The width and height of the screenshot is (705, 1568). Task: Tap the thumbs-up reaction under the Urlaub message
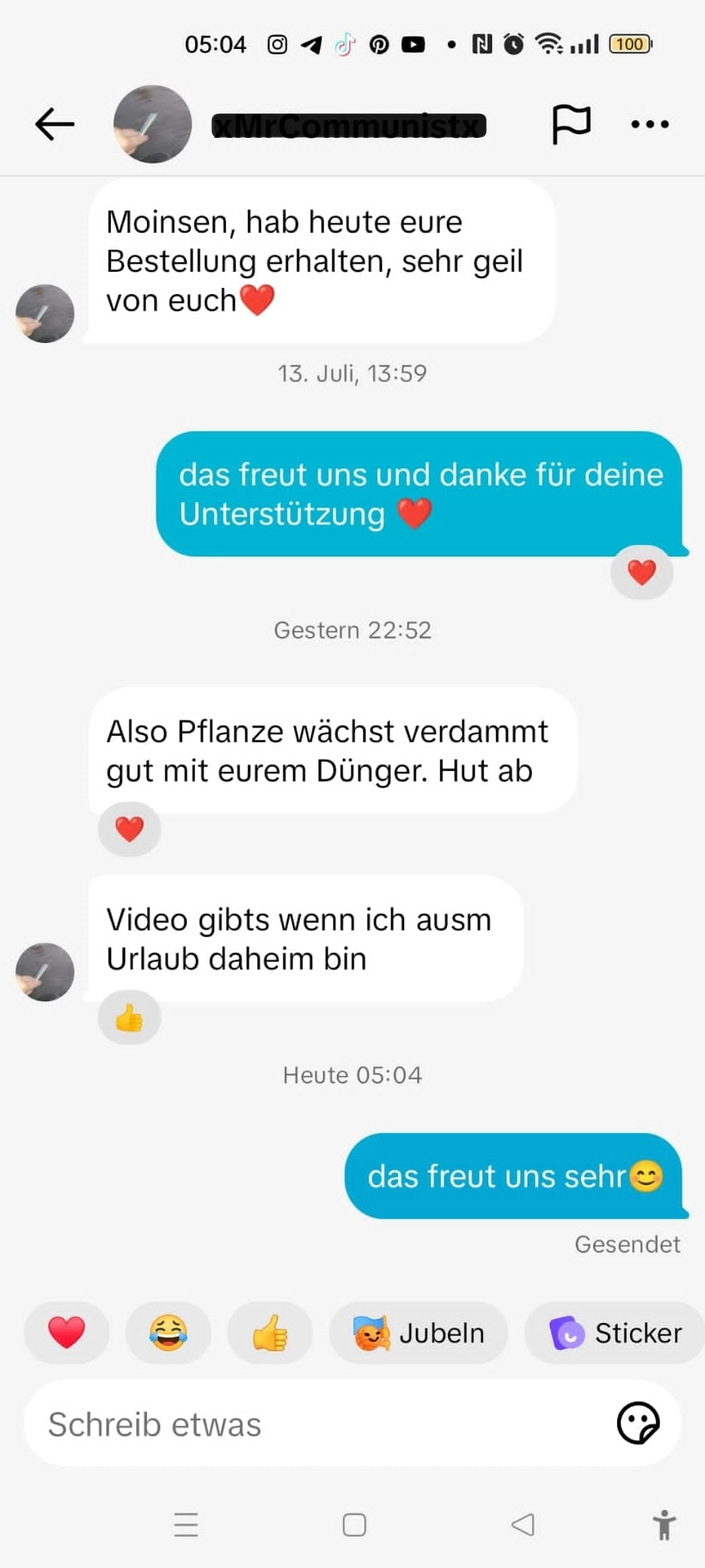point(129,1018)
